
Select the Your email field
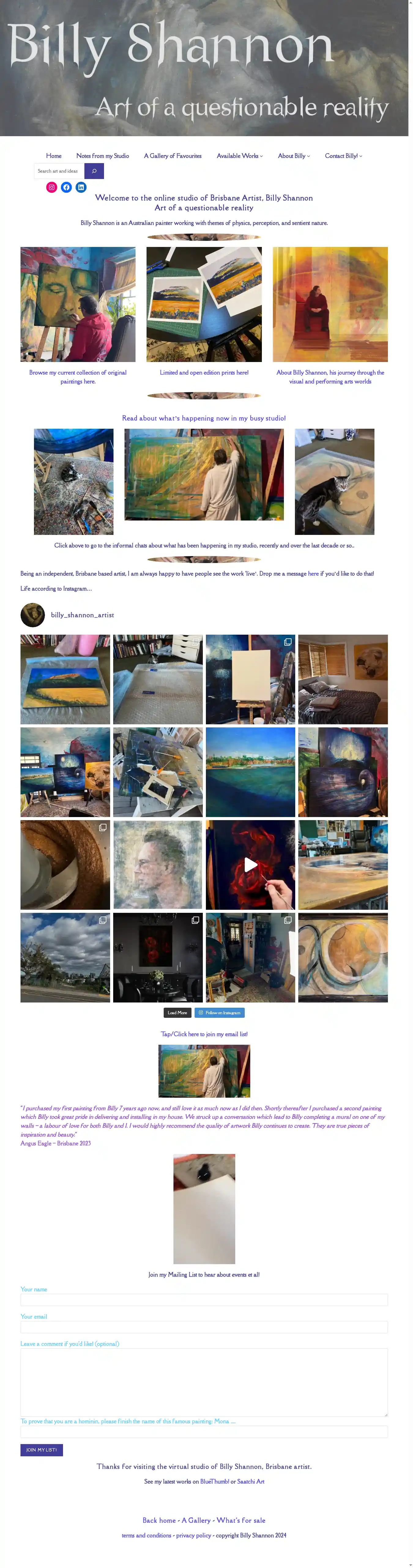point(204,1327)
